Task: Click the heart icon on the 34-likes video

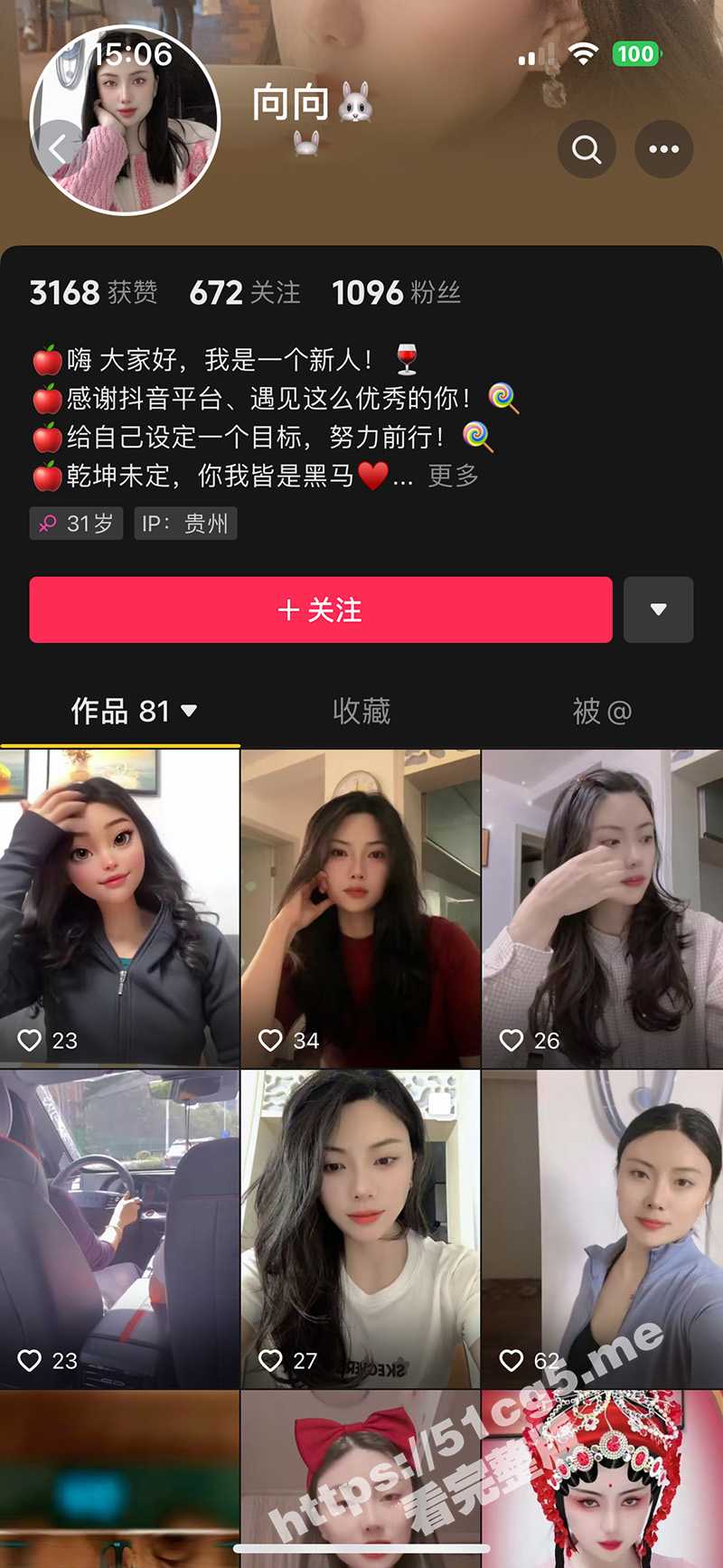Action: point(272,1040)
